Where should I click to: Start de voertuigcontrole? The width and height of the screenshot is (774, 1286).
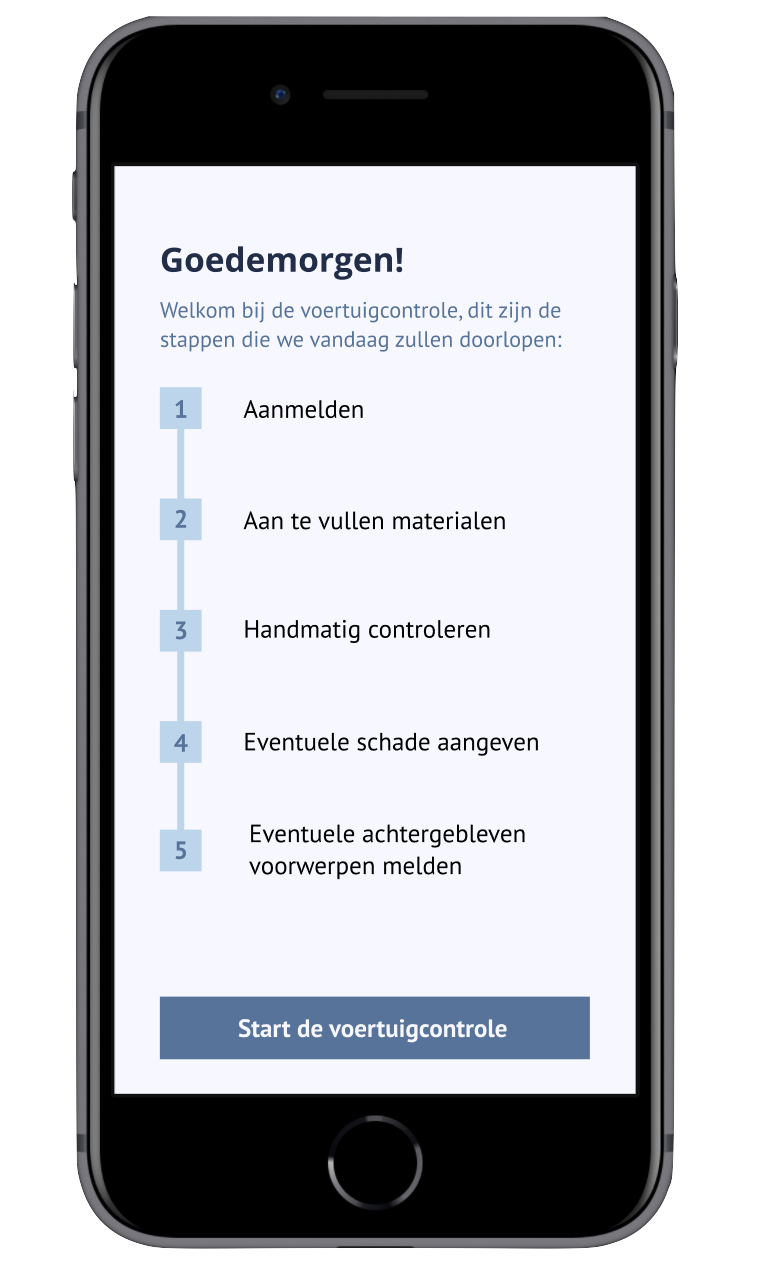[374, 1027]
